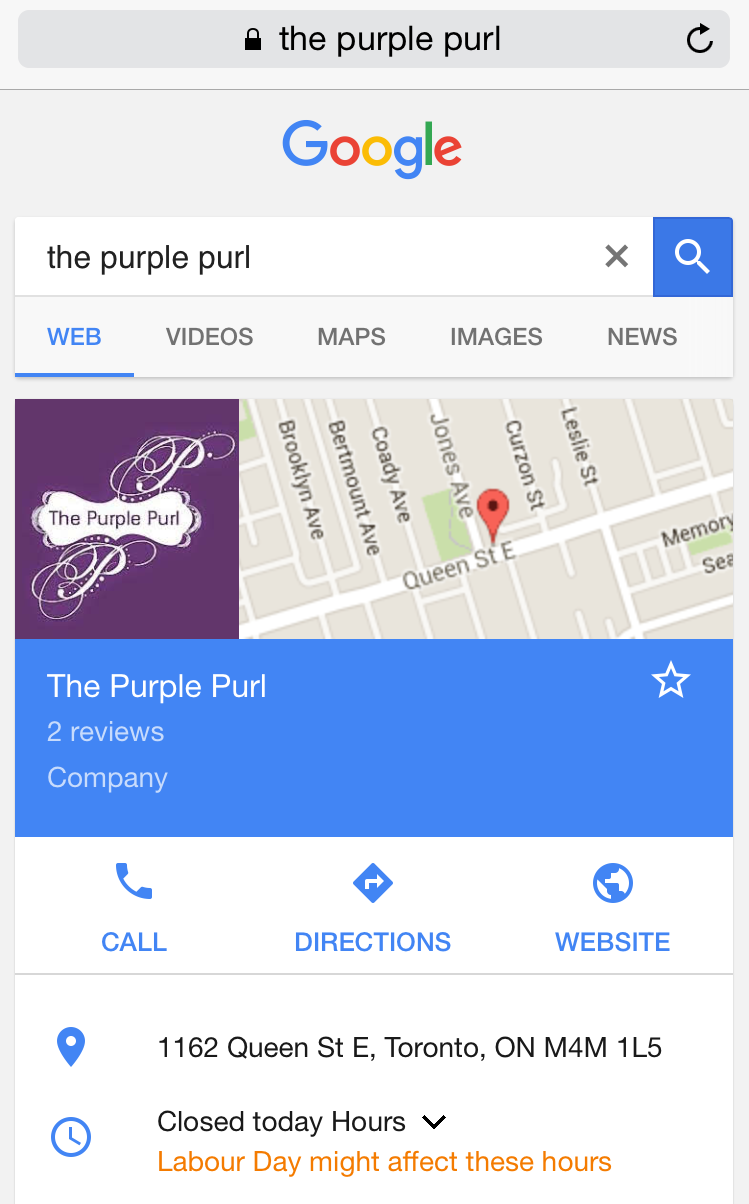Save The Purple Purl with the star
This screenshot has height=1204, width=749.
click(671, 682)
